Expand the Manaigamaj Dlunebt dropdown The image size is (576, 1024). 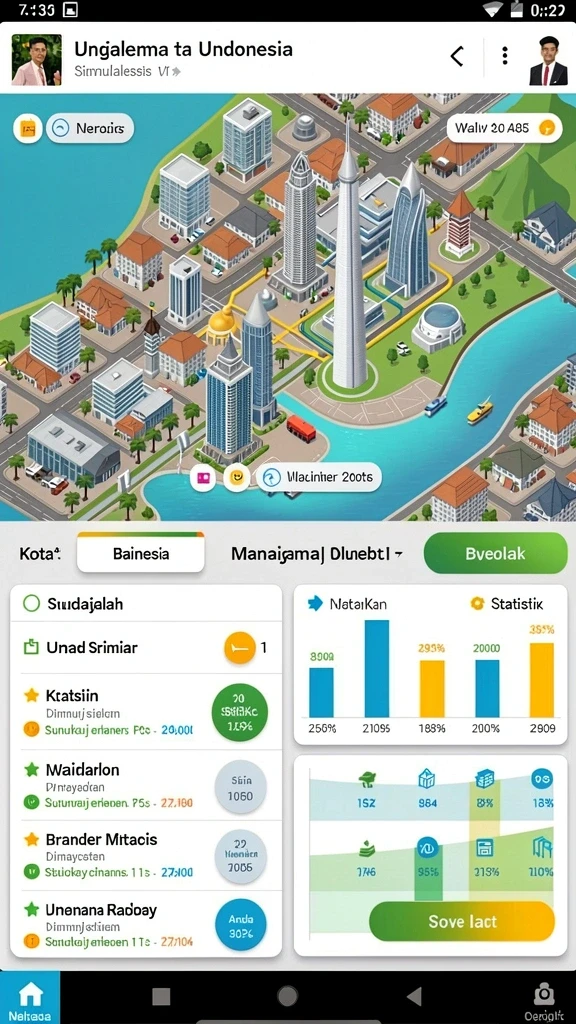316,554
